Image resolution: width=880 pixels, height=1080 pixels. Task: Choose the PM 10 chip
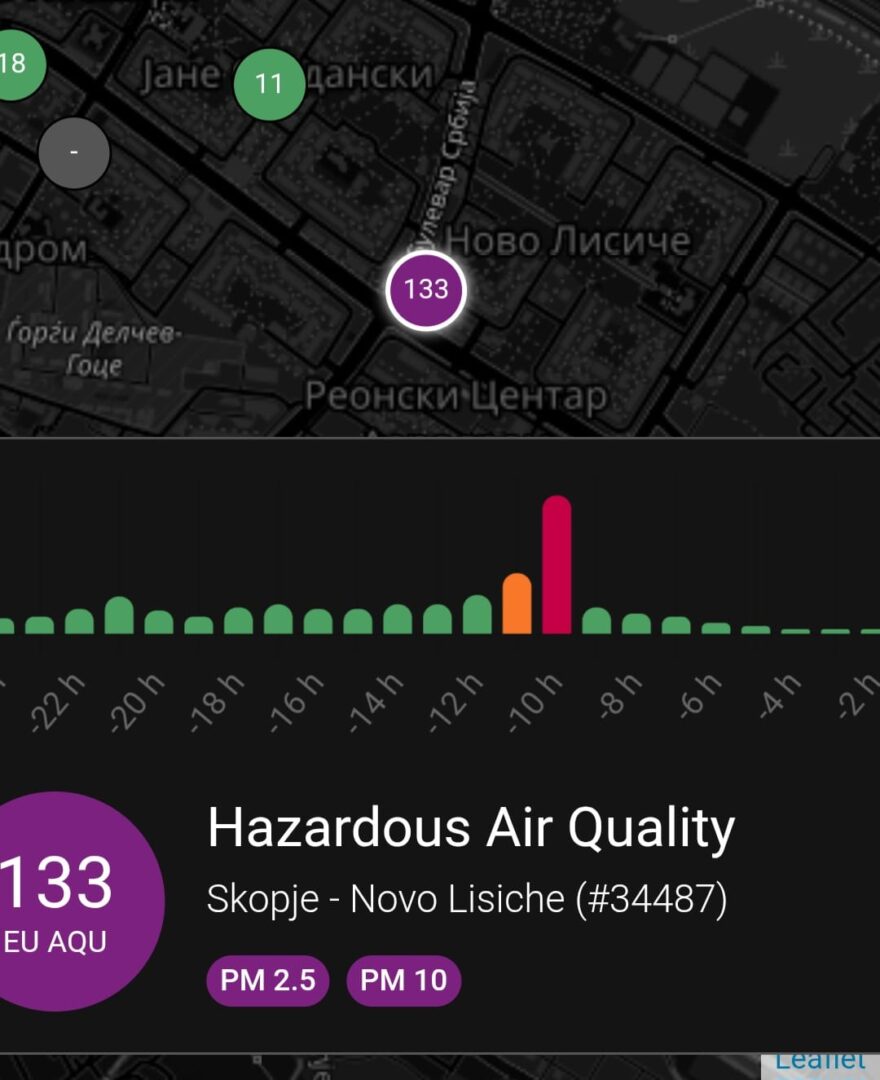(x=403, y=980)
